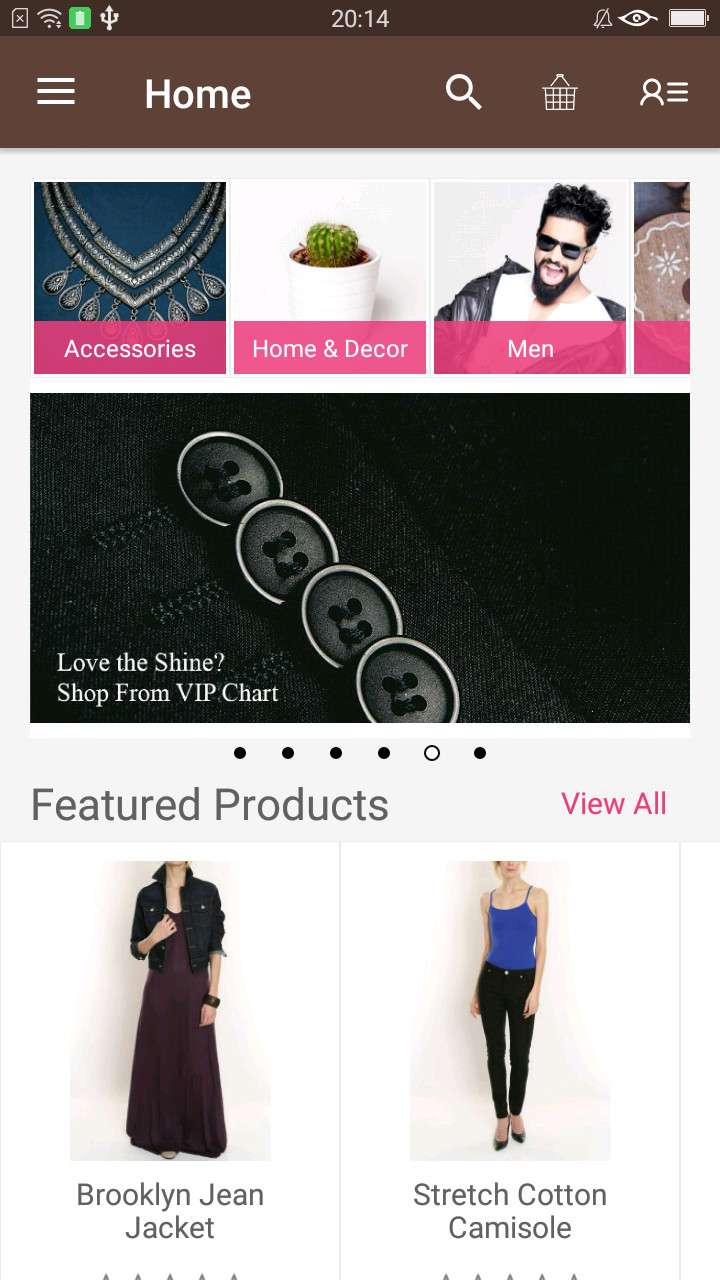Select the Home & Decor category

click(330, 278)
